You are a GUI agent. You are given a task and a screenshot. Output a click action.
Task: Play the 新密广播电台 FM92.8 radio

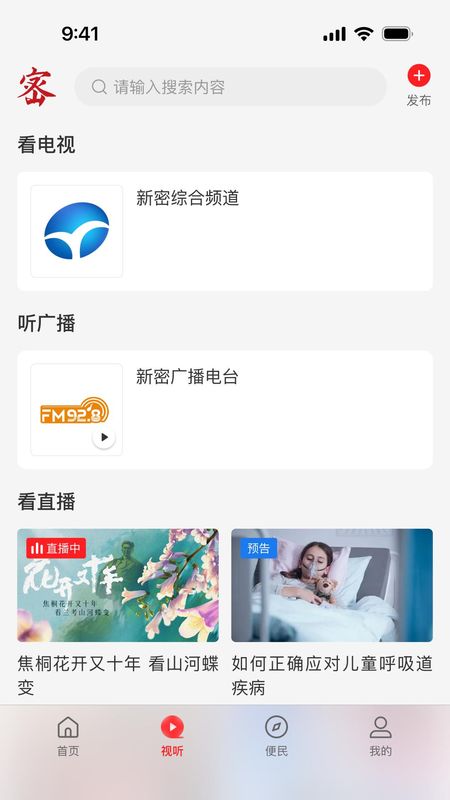coord(104,437)
